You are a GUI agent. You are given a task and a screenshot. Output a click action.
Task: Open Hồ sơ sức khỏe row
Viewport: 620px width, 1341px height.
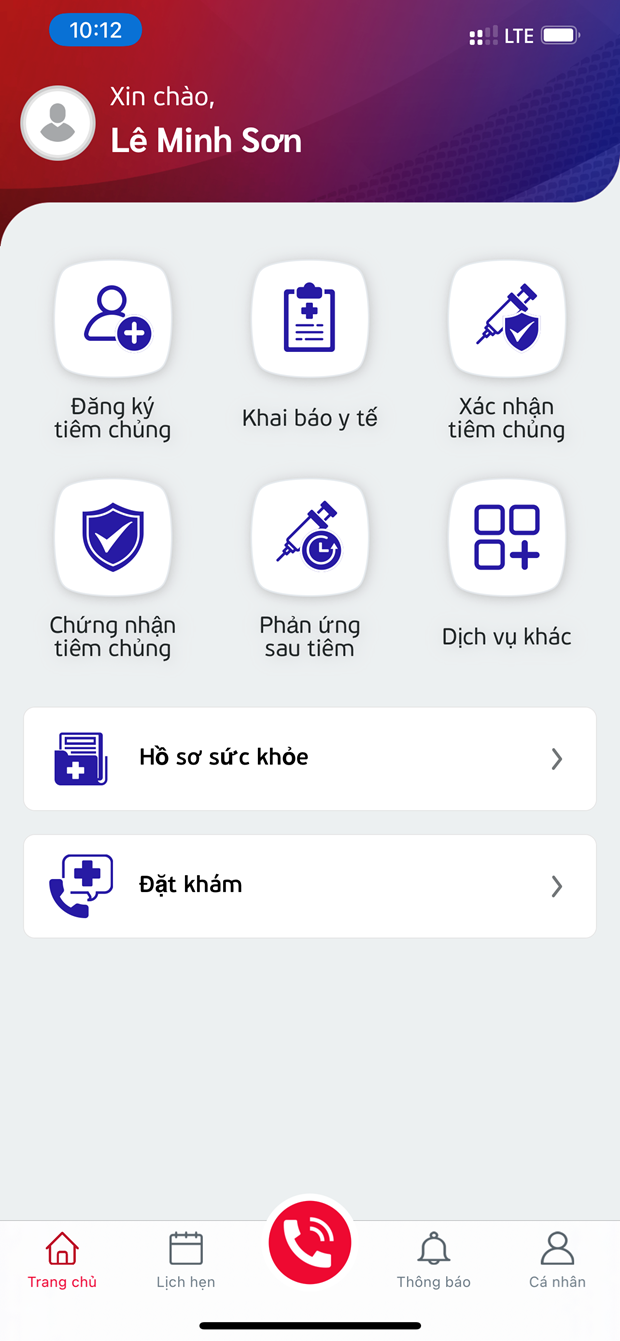pyautogui.click(x=310, y=759)
